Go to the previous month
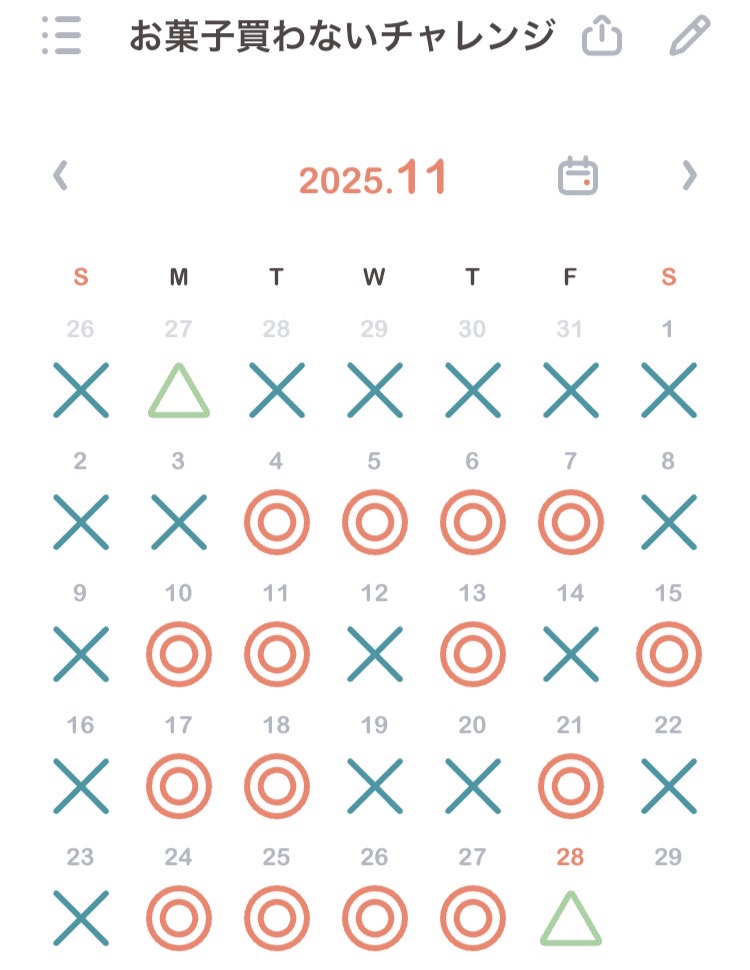 pos(61,177)
